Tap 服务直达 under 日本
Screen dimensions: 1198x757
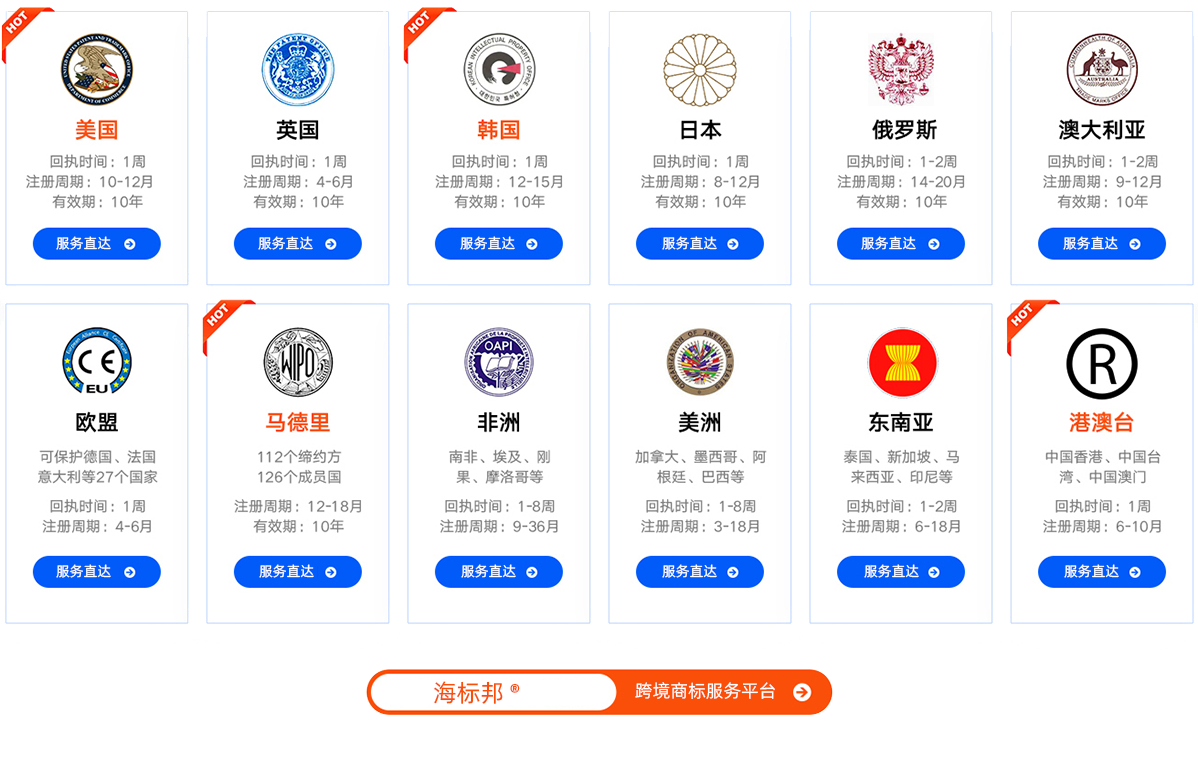[x=699, y=244]
